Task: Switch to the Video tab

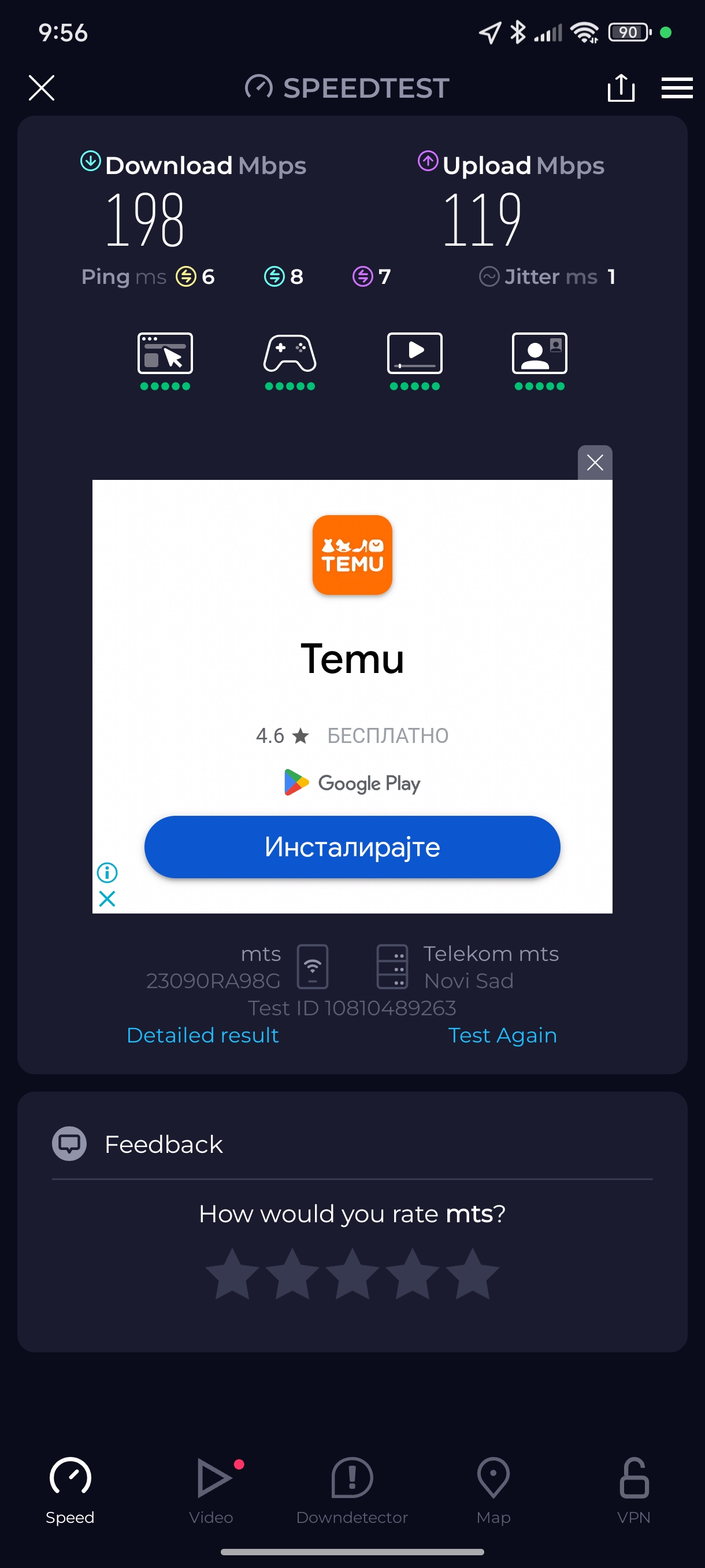Action: (211, 1489)
